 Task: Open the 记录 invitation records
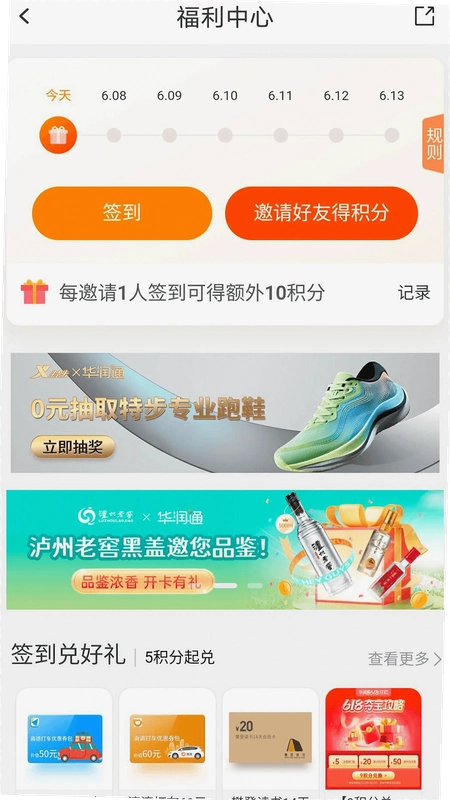click(x=414, y=293)
